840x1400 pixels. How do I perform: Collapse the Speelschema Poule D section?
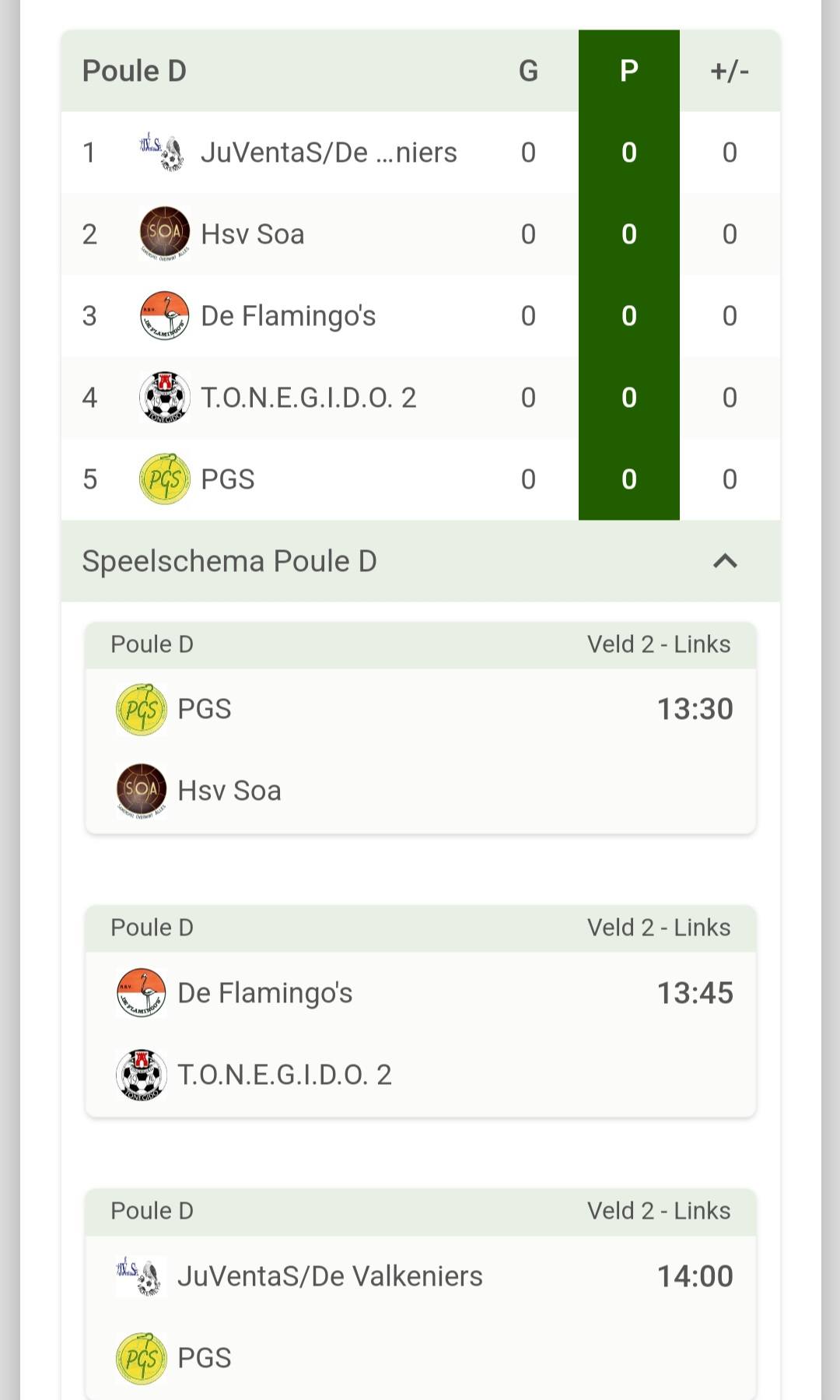click(x=724, y=561)
